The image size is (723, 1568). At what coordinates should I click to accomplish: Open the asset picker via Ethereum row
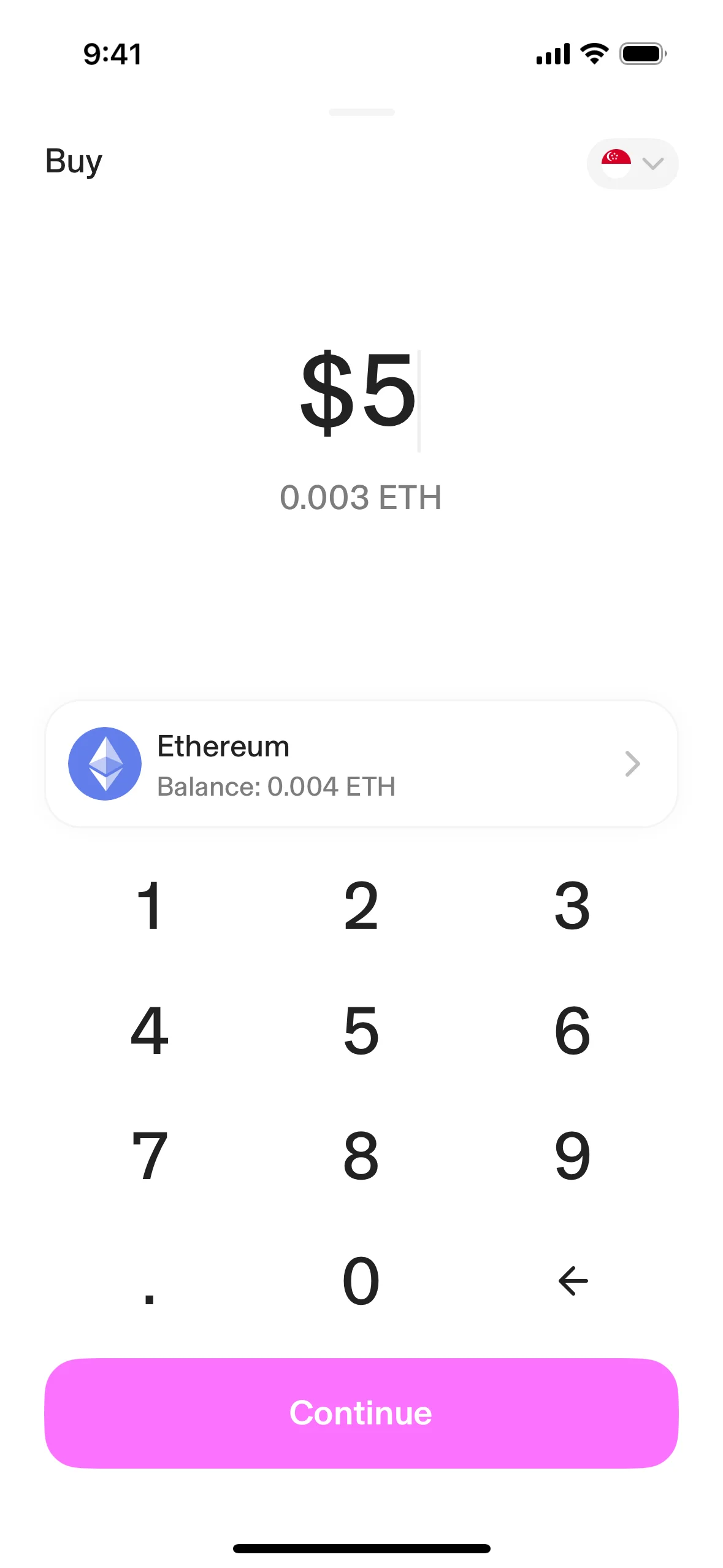click(x=361, y=764)
